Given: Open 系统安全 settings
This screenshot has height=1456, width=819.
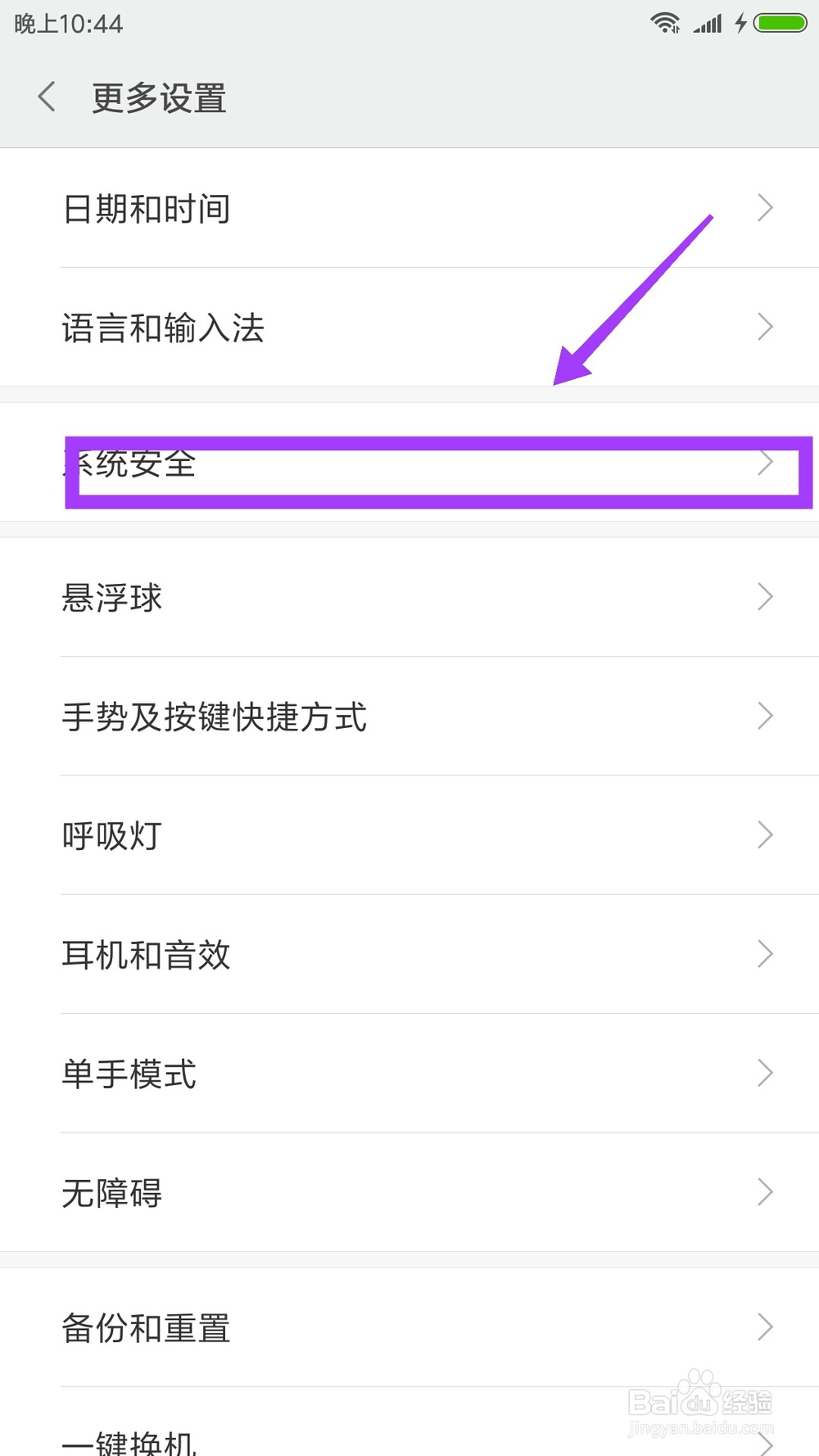Looking at the screenshot, I should tap(328, 465).
